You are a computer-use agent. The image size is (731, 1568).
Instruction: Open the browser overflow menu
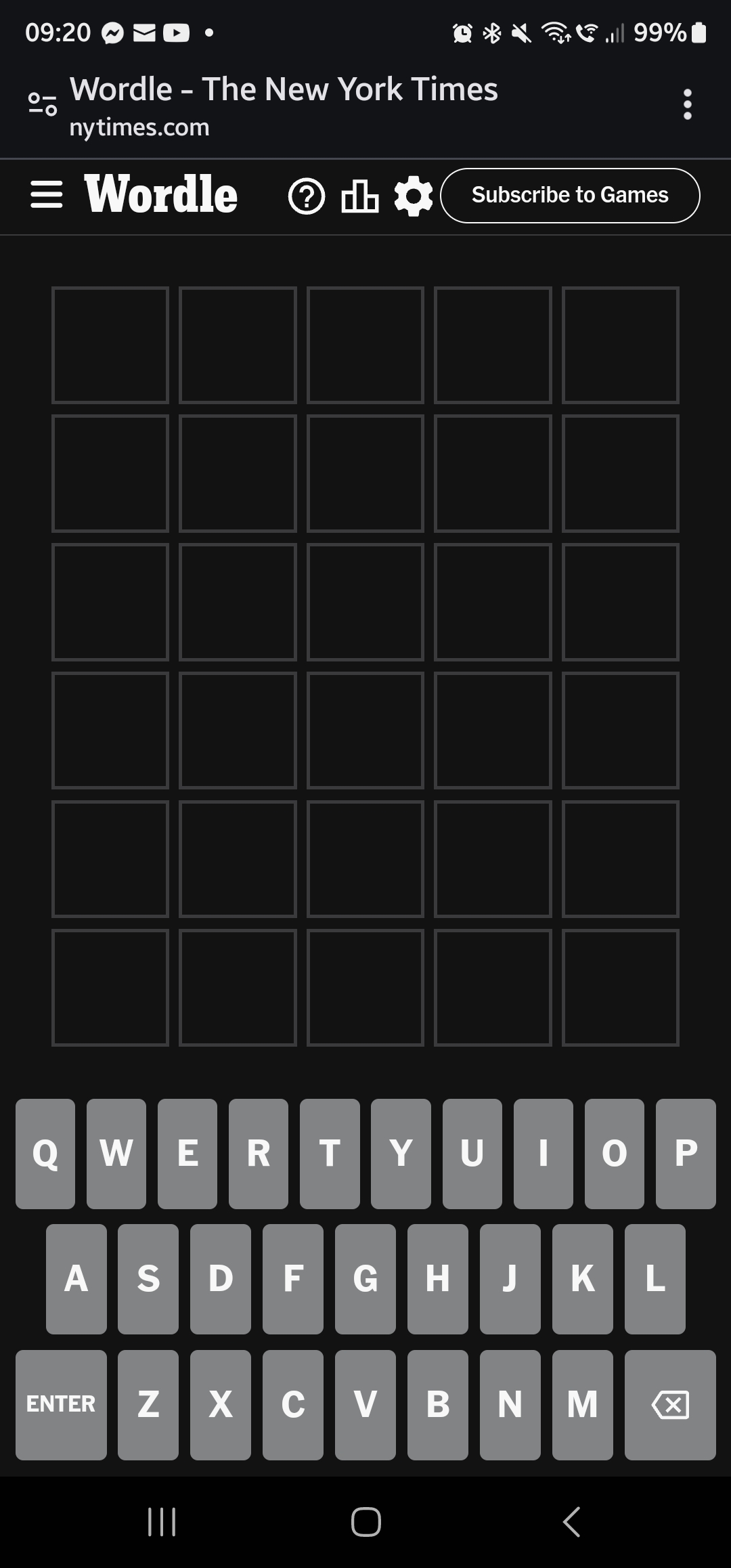[688, 104]
